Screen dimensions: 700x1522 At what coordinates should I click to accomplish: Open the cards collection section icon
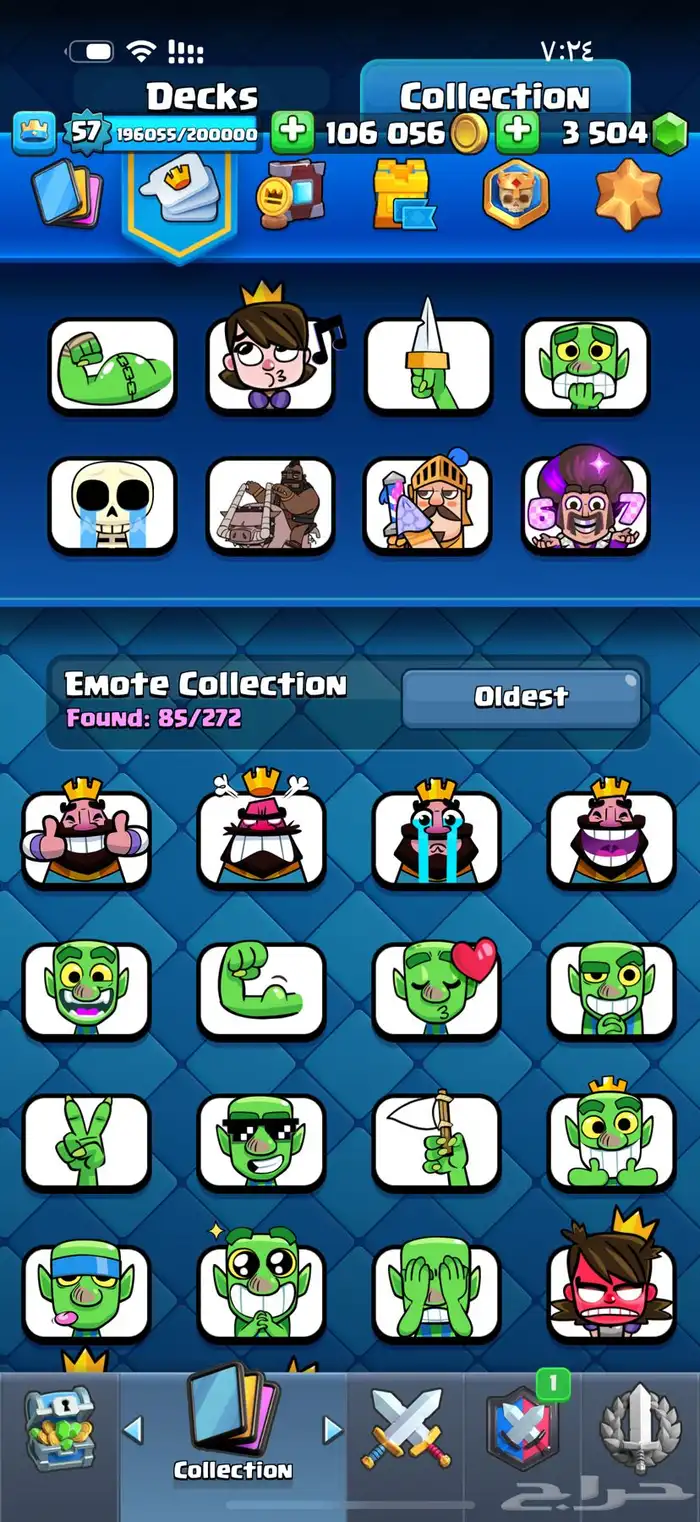tap(68, 195)
